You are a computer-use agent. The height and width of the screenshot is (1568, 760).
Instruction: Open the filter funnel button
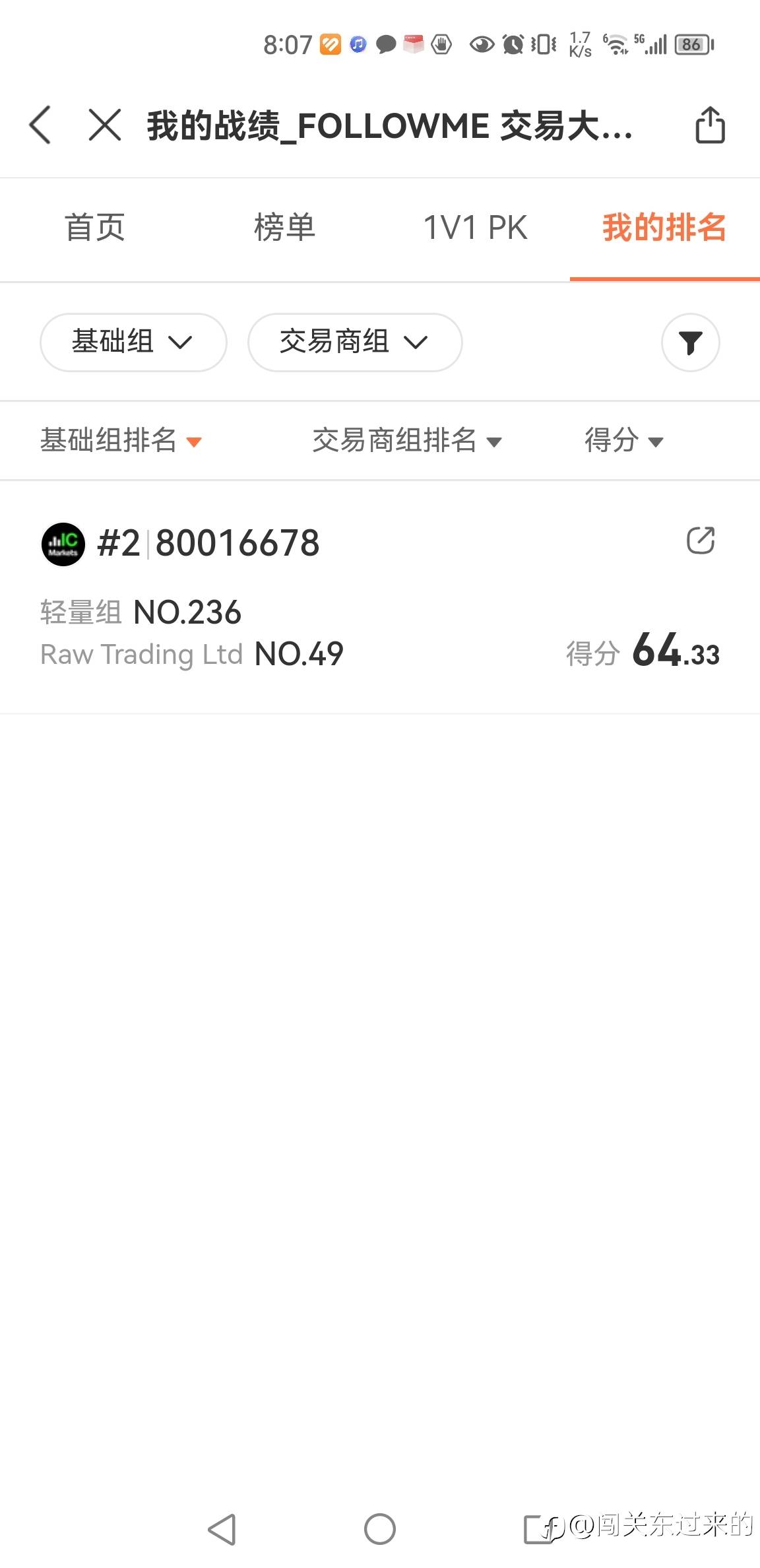coord(690,343)
